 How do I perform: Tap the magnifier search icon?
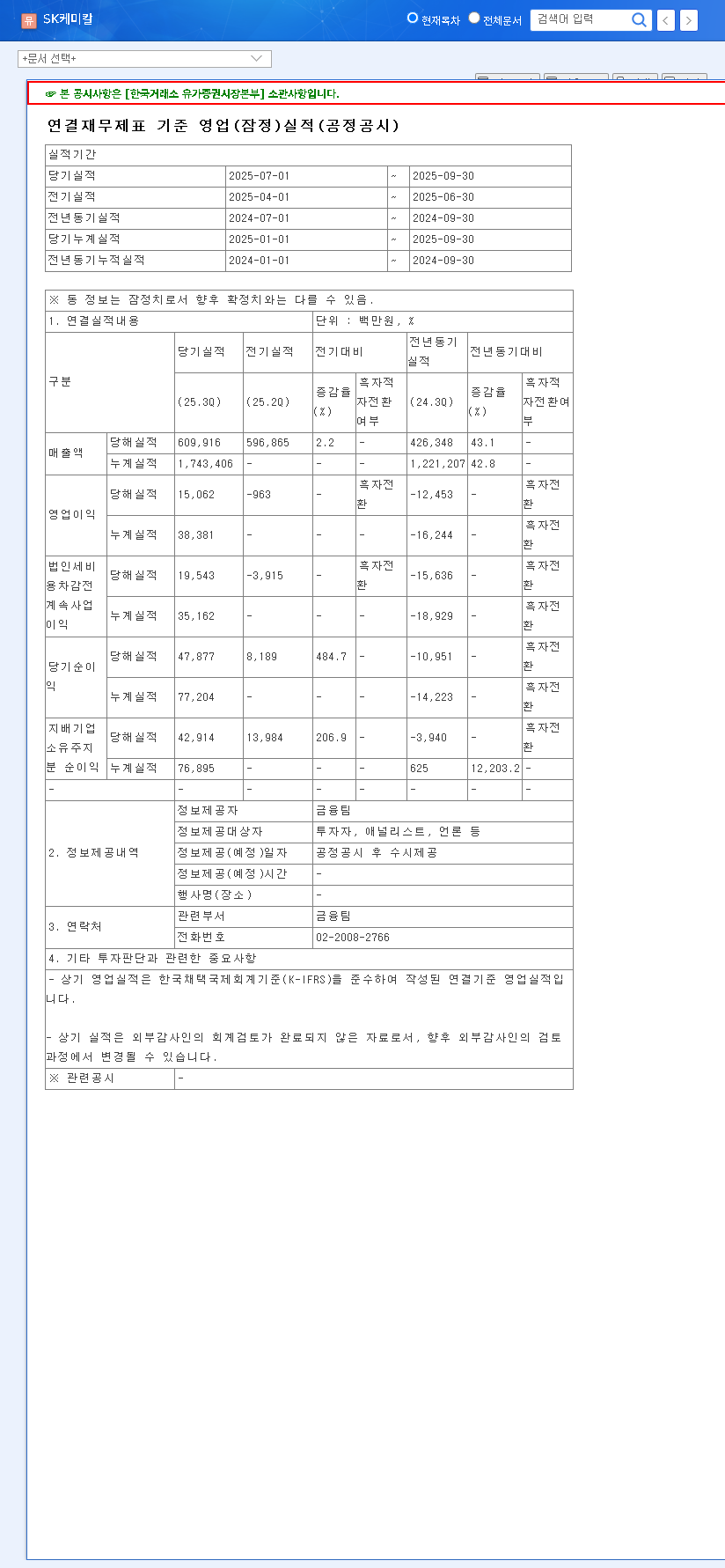(x=640, y=19)
